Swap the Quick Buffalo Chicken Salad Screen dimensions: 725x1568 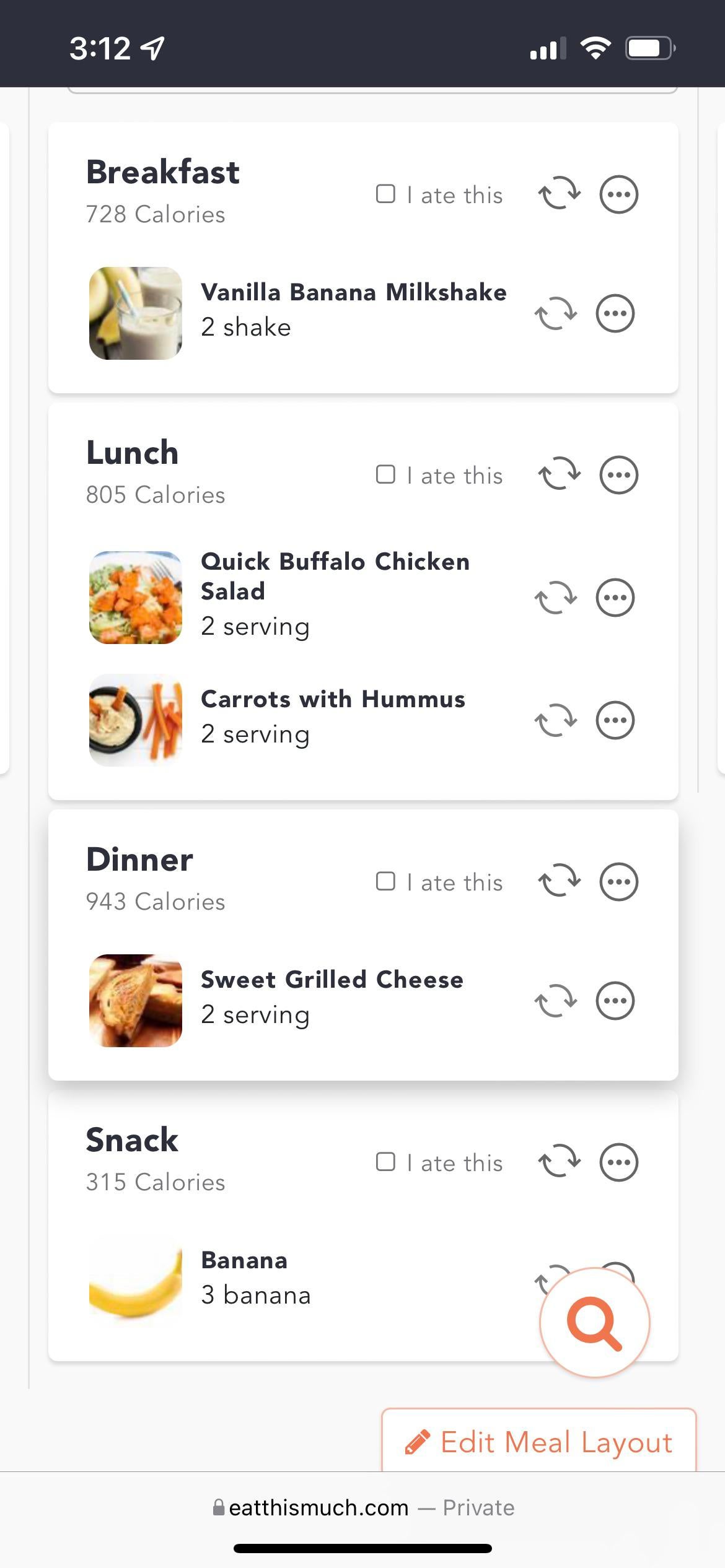point(556,598)
